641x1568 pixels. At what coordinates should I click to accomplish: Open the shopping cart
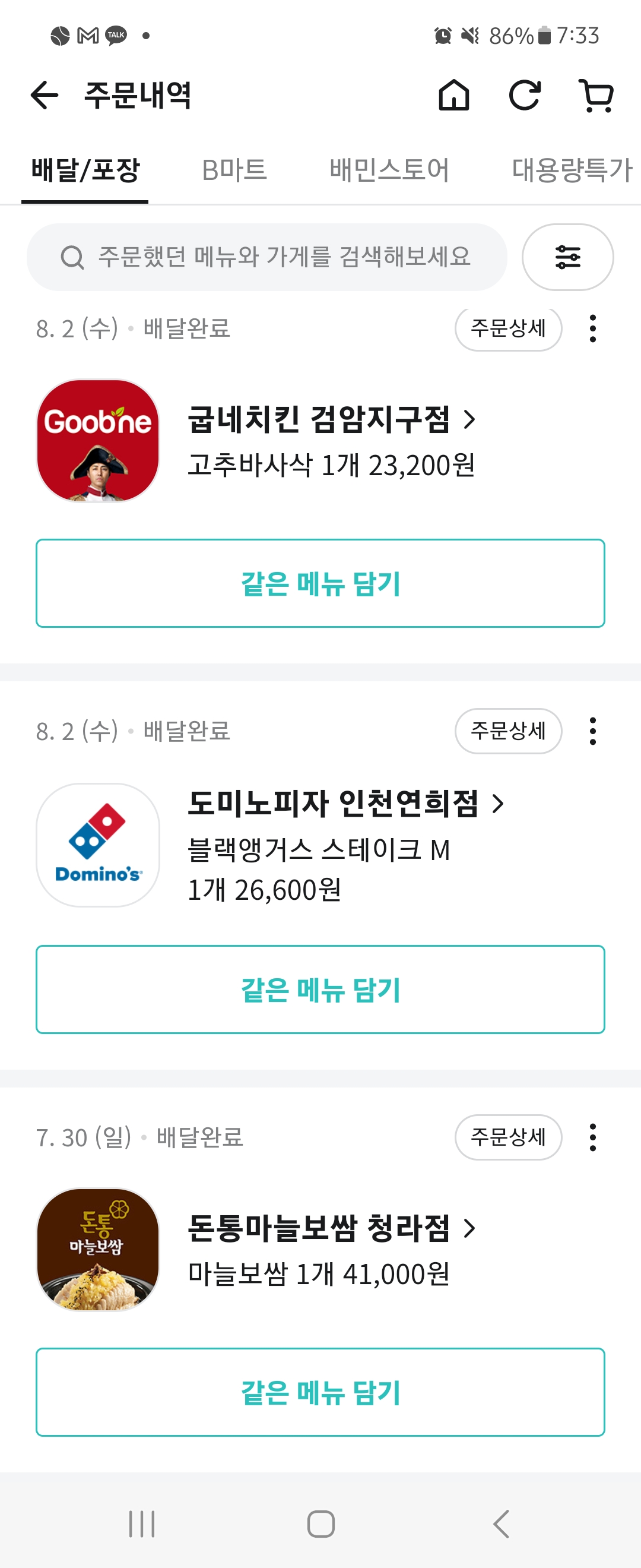pyautogui.click(x=596, y=96)
